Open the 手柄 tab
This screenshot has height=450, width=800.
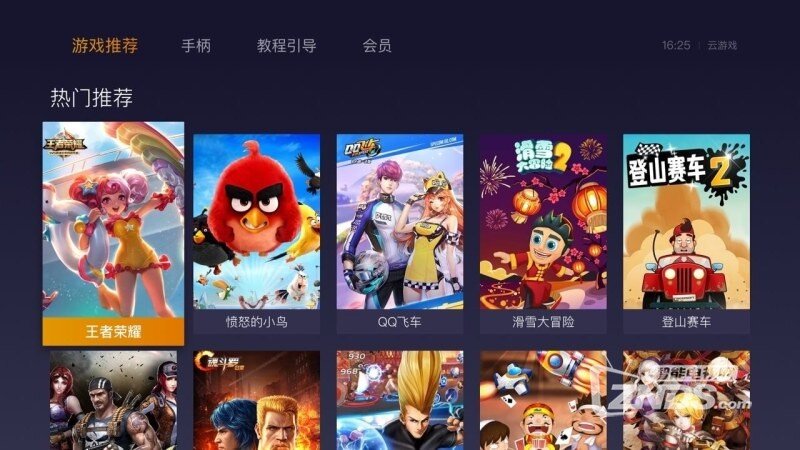(x=195, y=46)
